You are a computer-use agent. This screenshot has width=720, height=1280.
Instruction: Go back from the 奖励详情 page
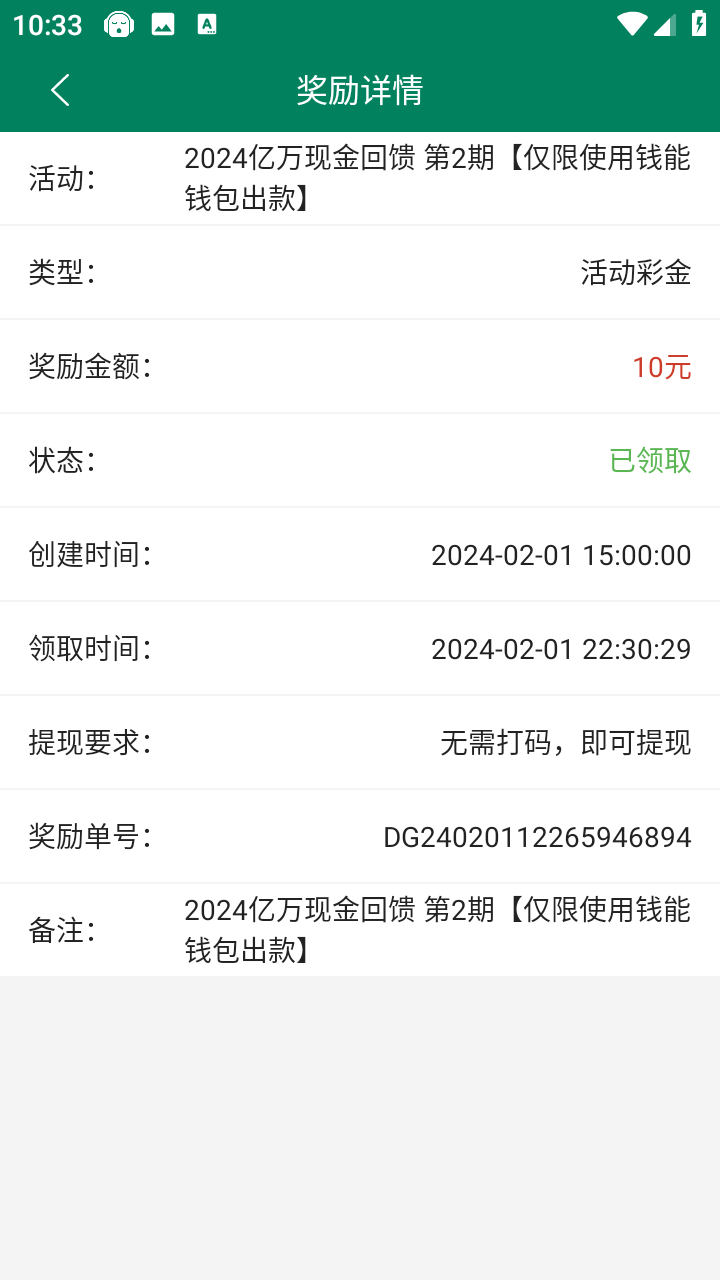60,90
